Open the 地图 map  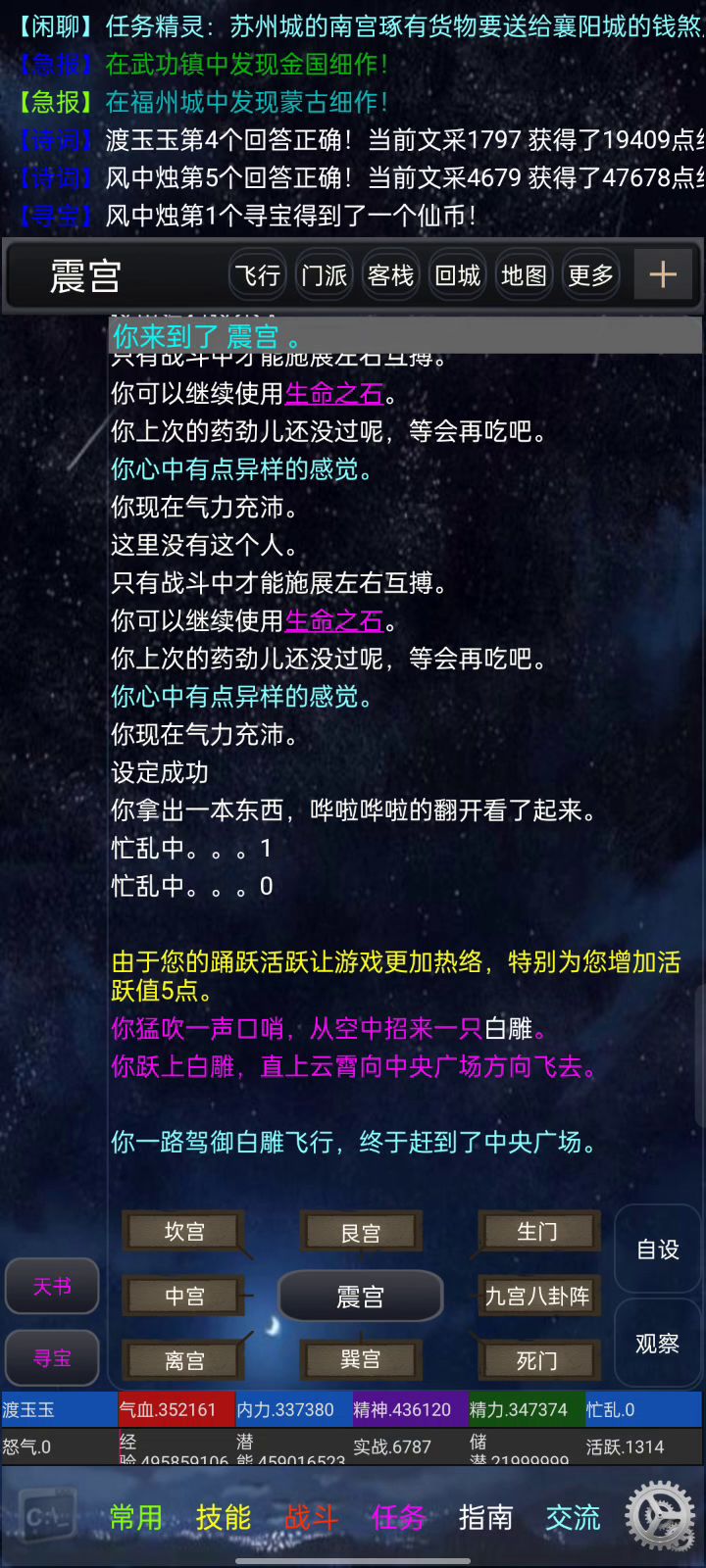tap(524, 275)
